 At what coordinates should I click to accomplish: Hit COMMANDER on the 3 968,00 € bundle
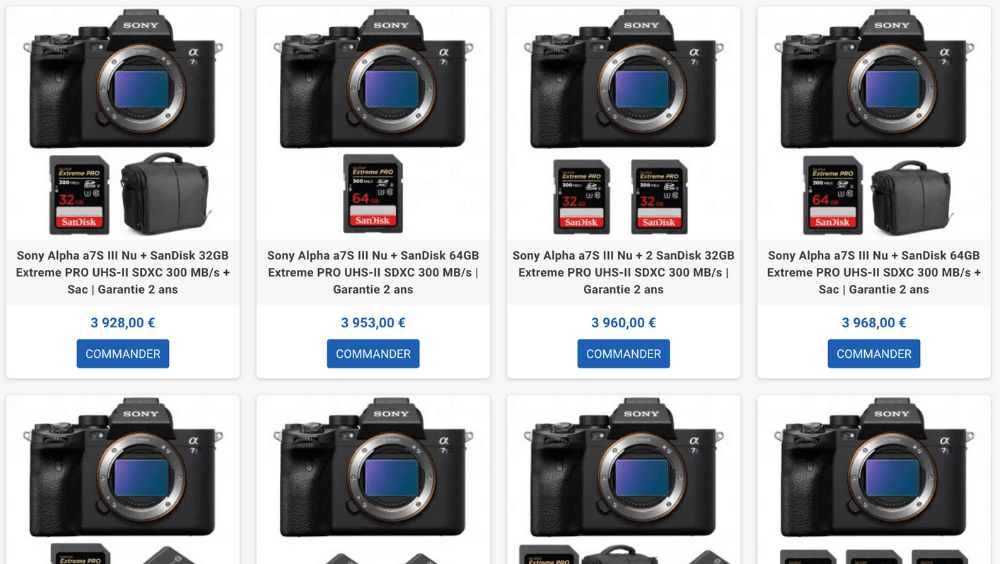[873, 354]
